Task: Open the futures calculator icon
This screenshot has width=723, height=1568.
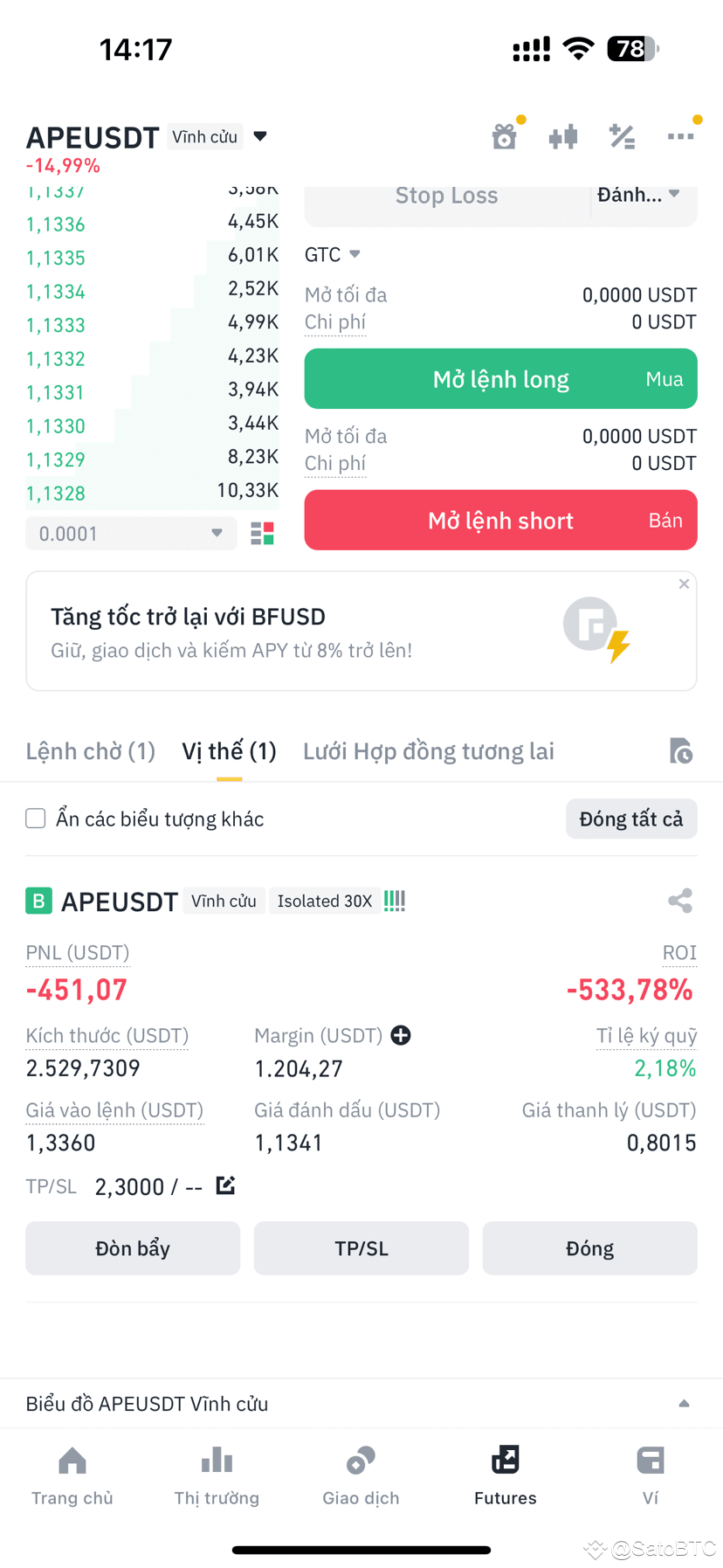Action: coord(622,136)
